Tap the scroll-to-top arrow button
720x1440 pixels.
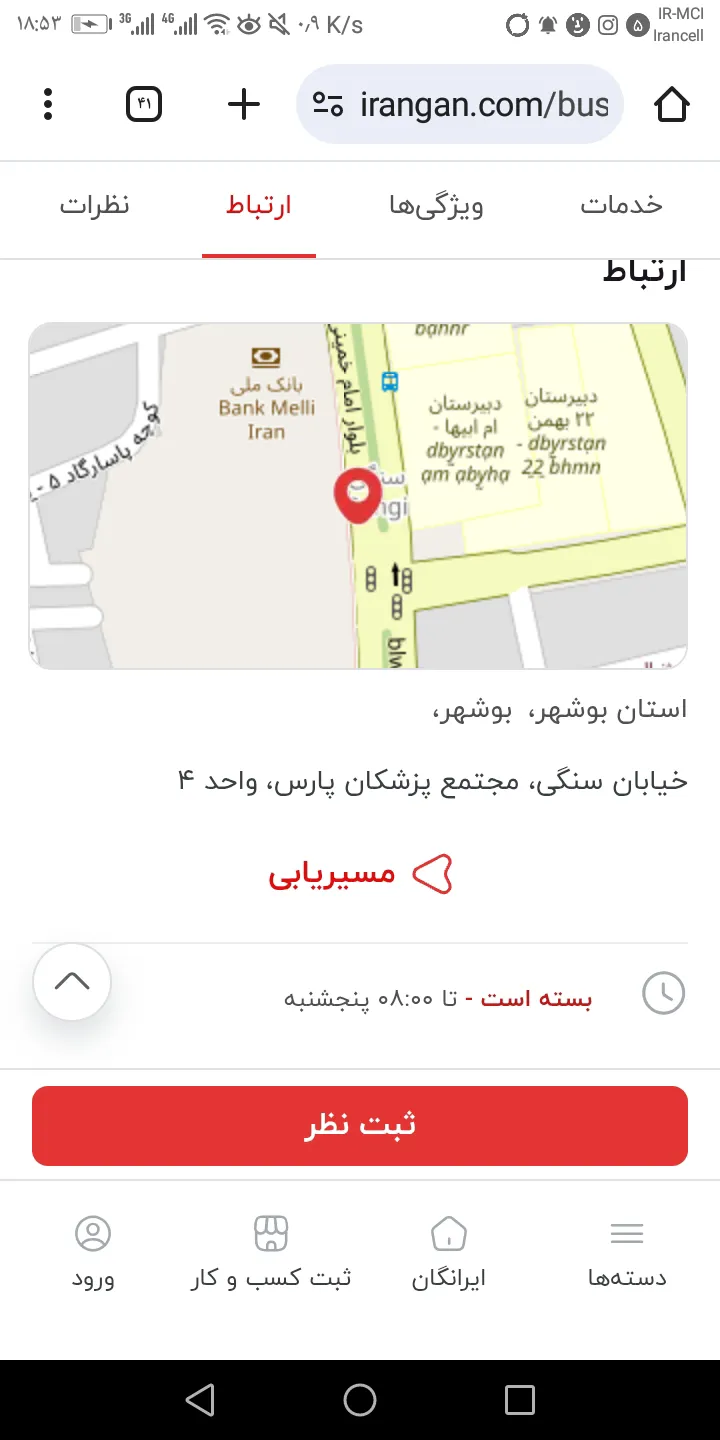pyautogui.click(x=72, y=982)
